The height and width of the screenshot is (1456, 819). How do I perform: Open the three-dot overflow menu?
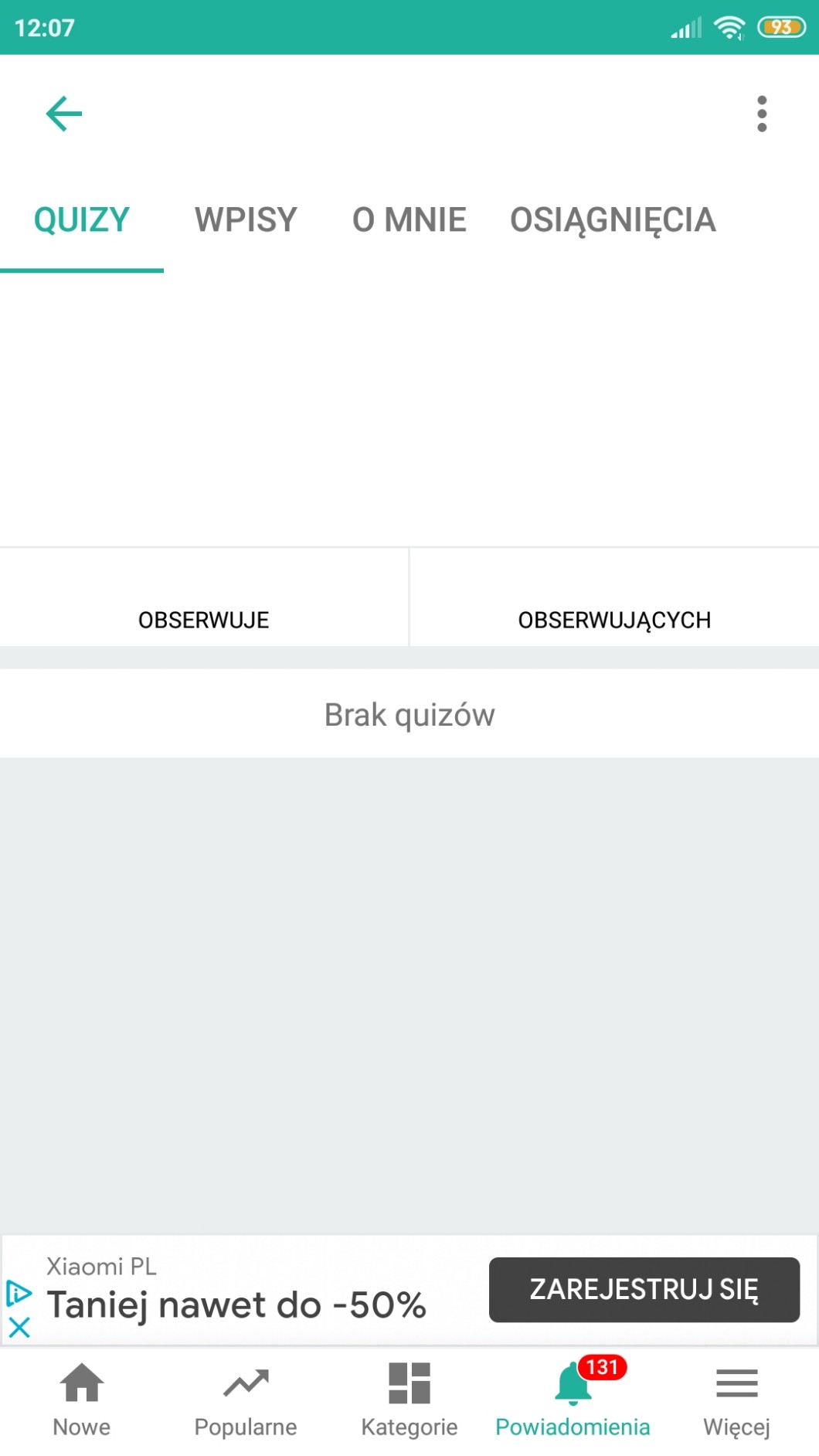pyautogui.click(x=762, y=114)
